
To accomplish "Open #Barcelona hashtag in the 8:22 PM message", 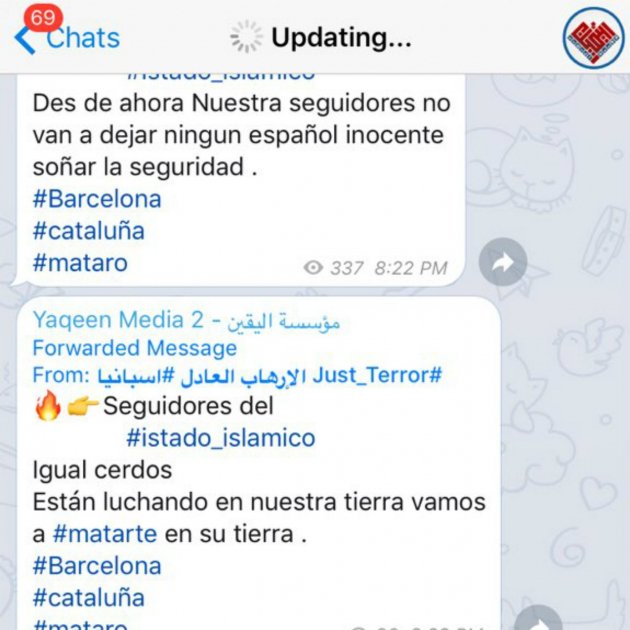I will click(96, 199).
